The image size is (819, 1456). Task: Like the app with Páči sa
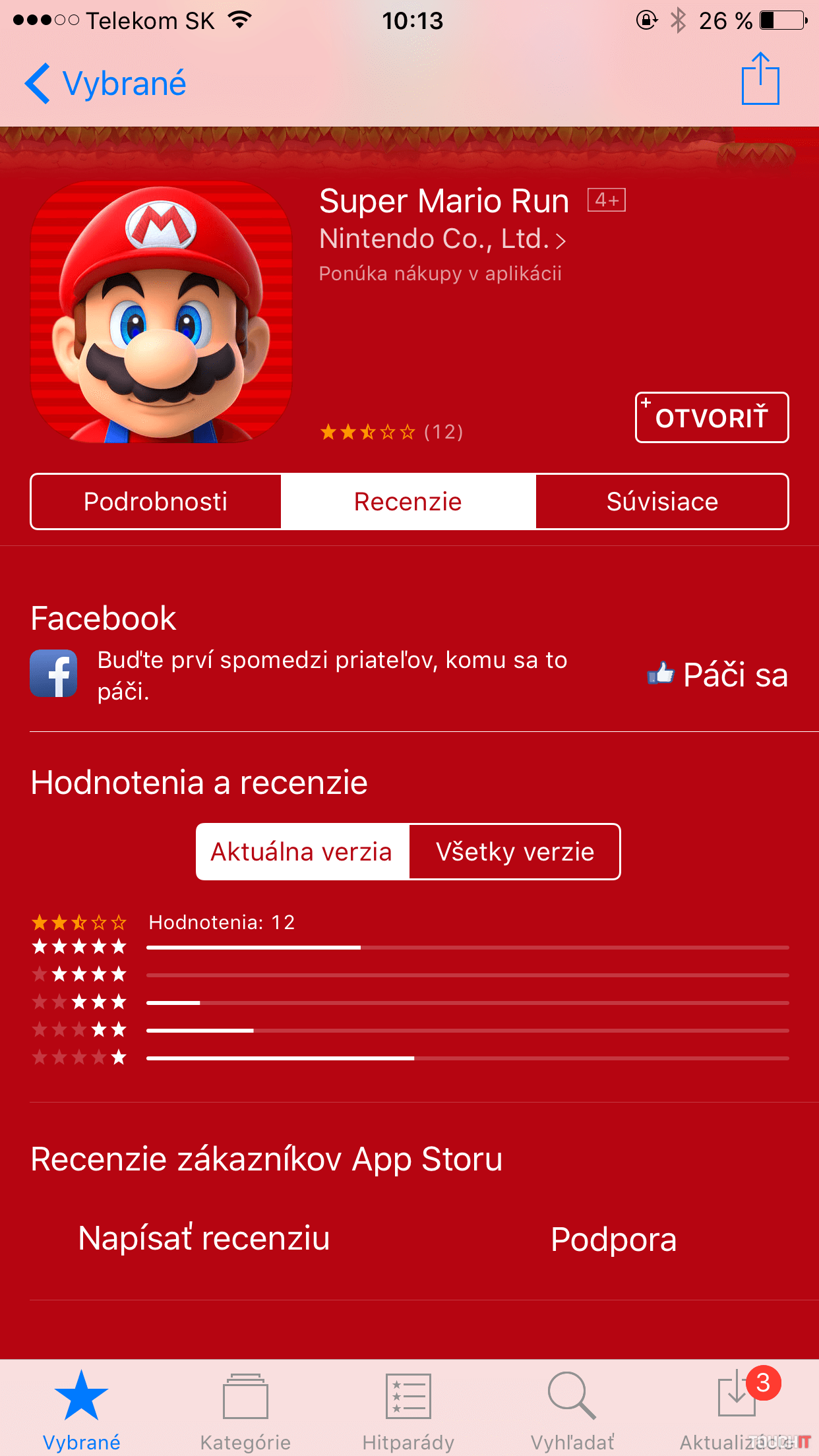click(717, 675)
